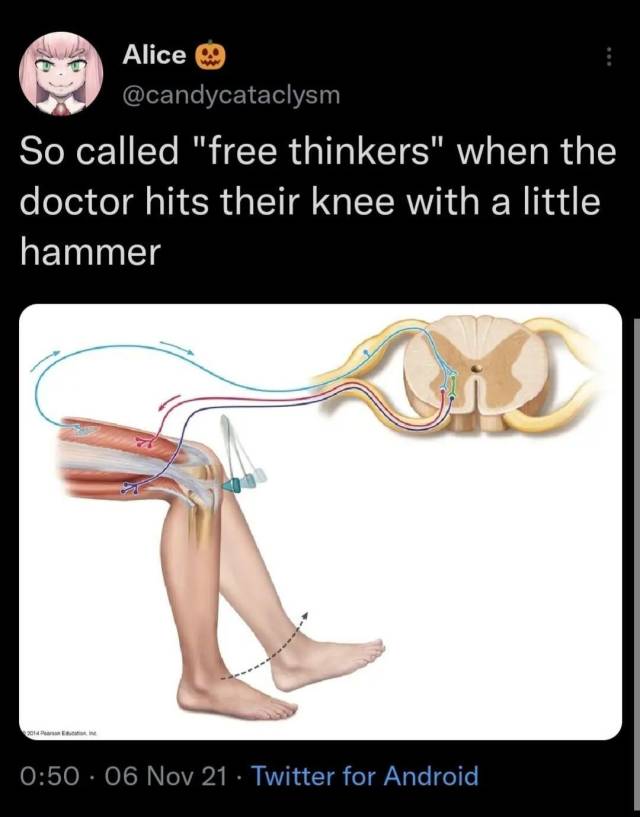Open Alice's profile picture
This screenshot has width=640, height=817.
[62, 73]
